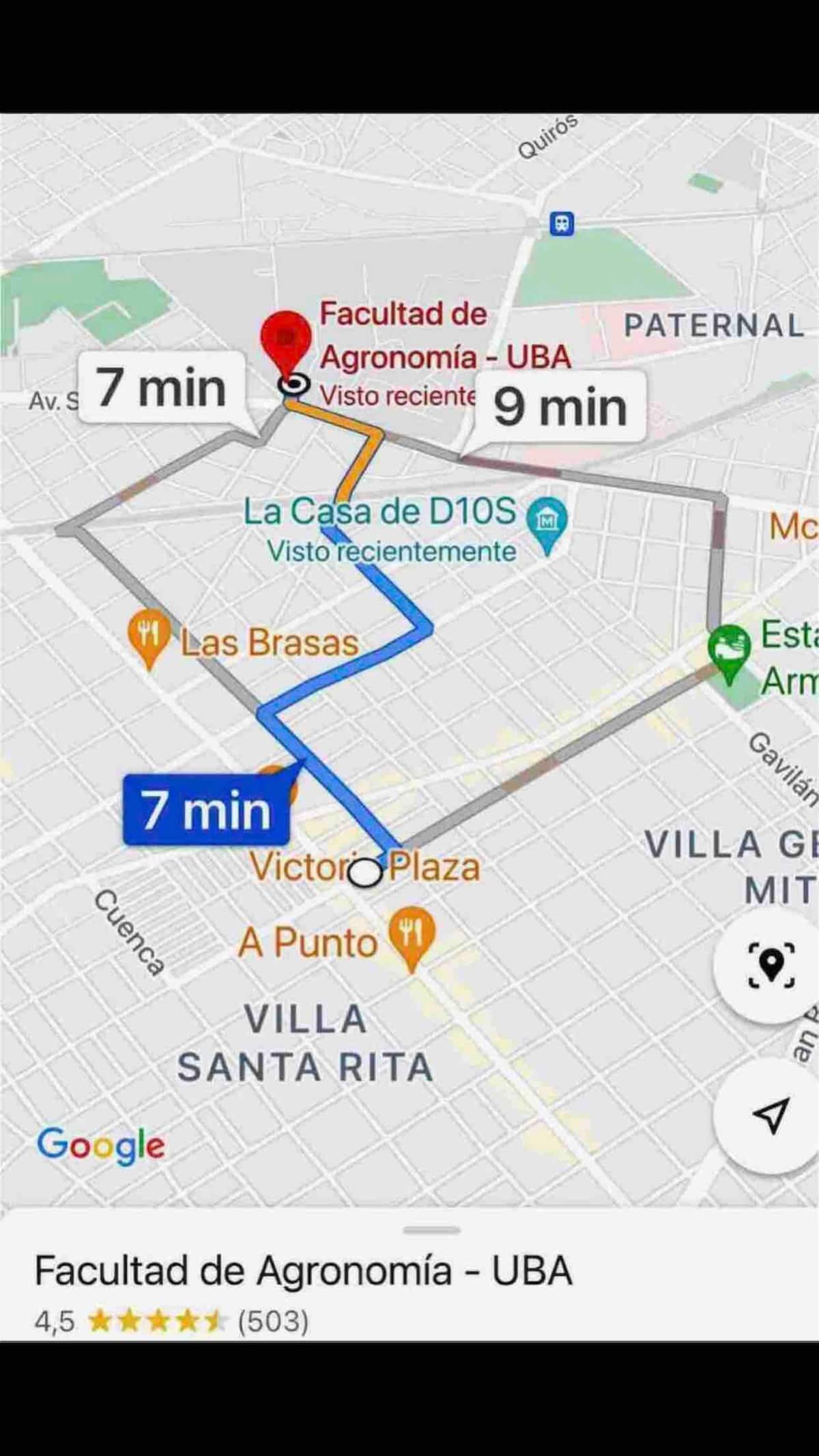Image resolution: width=819 pixels, height=1456 pixels.
Task: Open Facultad de Agronomía - UBA place card
Action: [304, 1271]
